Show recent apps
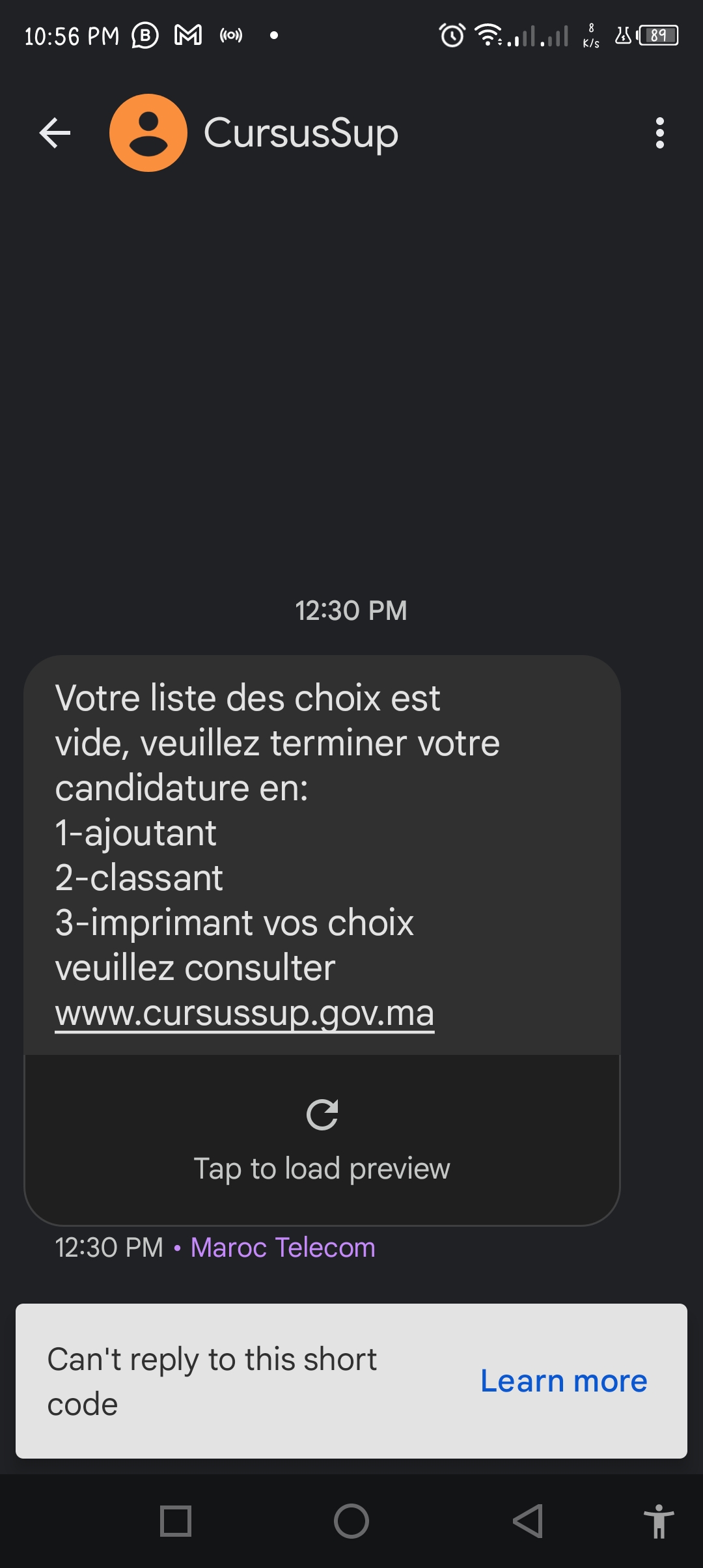Viewport: 703px width, 1568px height. 176,1521
